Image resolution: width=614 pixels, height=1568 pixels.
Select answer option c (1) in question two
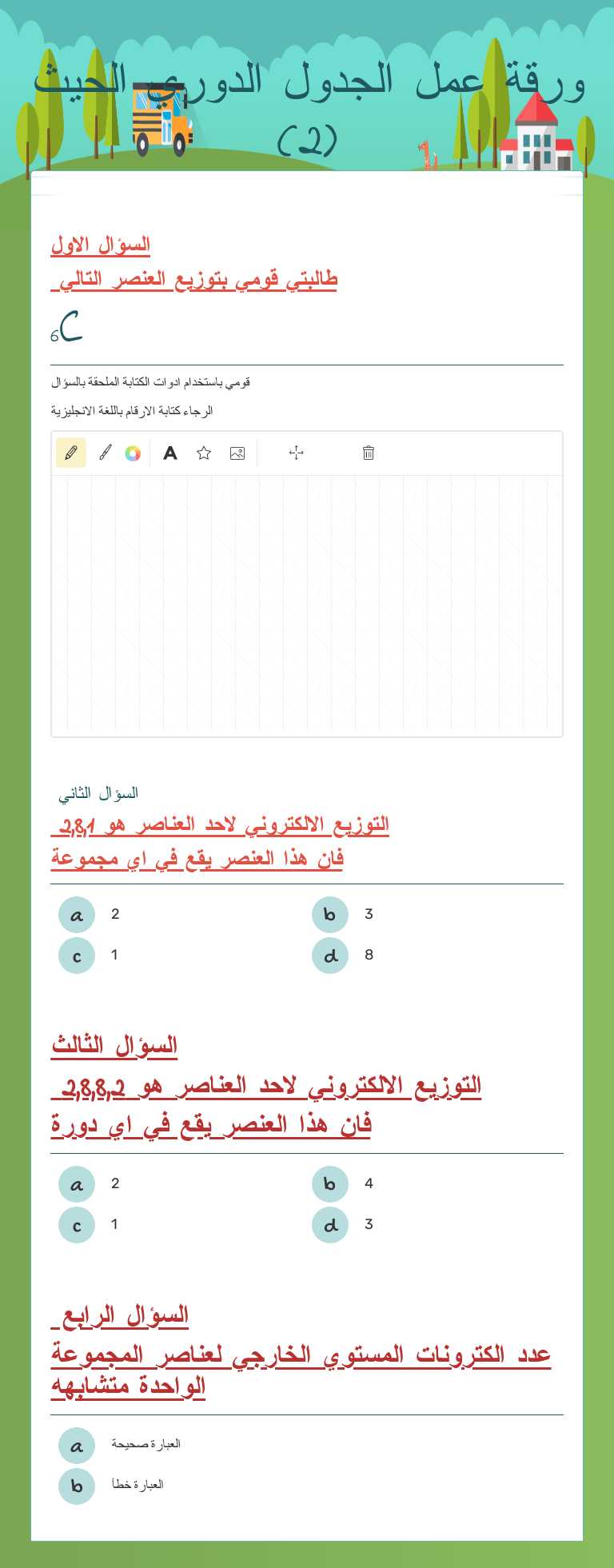76,955
